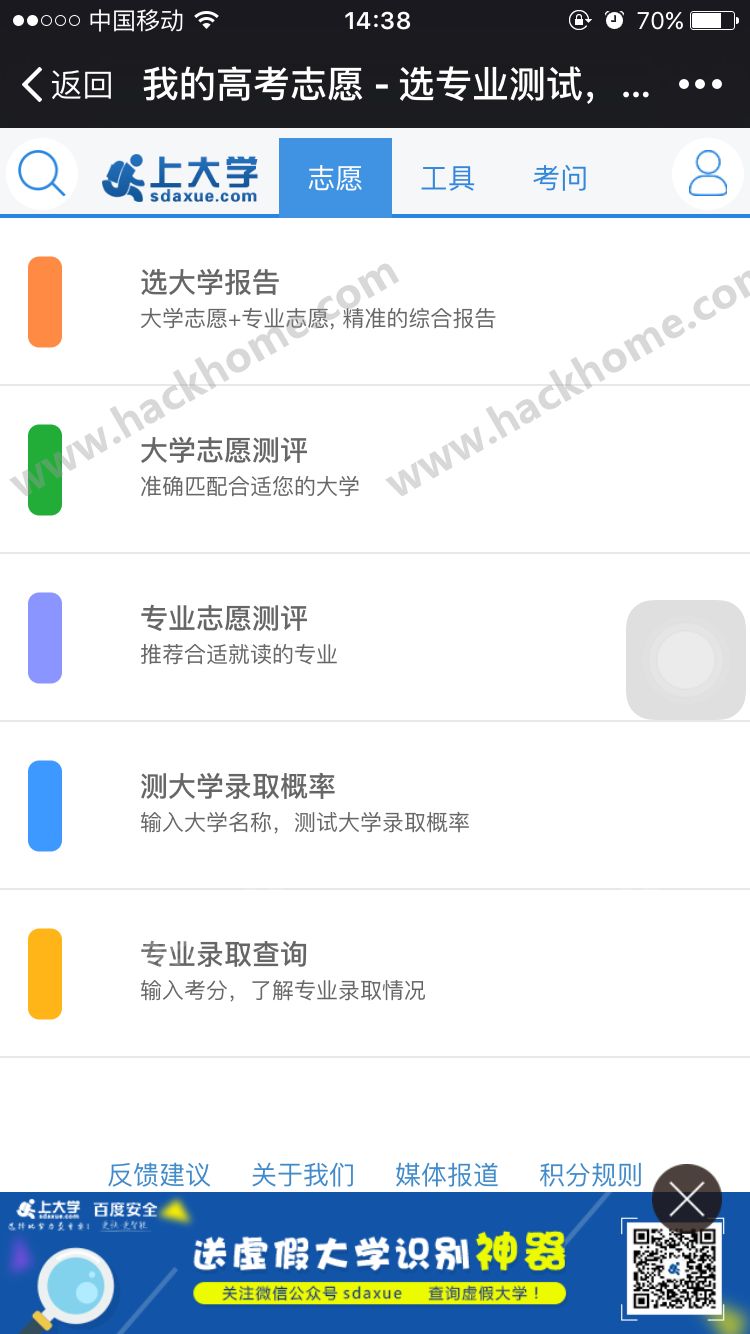The image size is (750, 1334).
Task: Switch to the 志愿 tab
Action: click(335, 178)
